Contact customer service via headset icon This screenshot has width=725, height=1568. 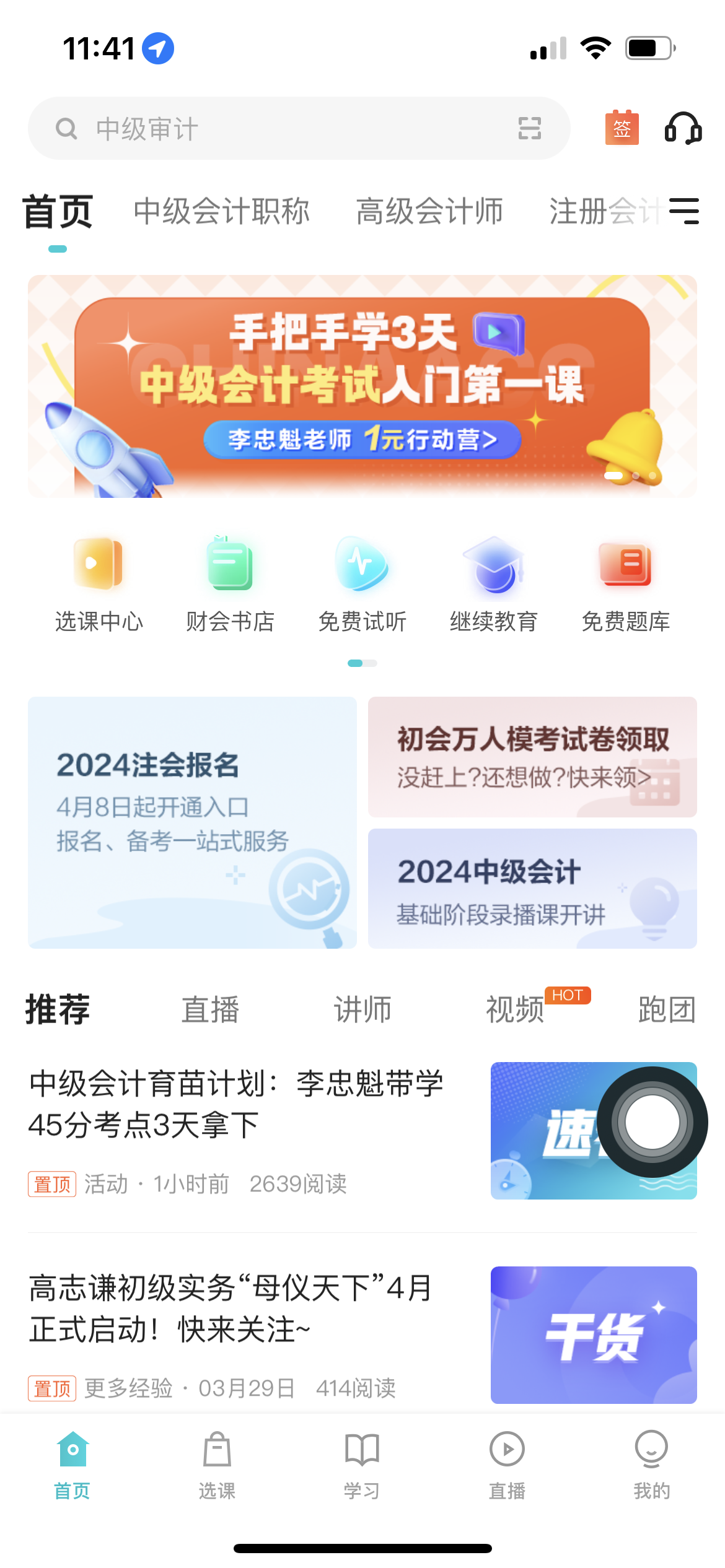tap(682, 128)
